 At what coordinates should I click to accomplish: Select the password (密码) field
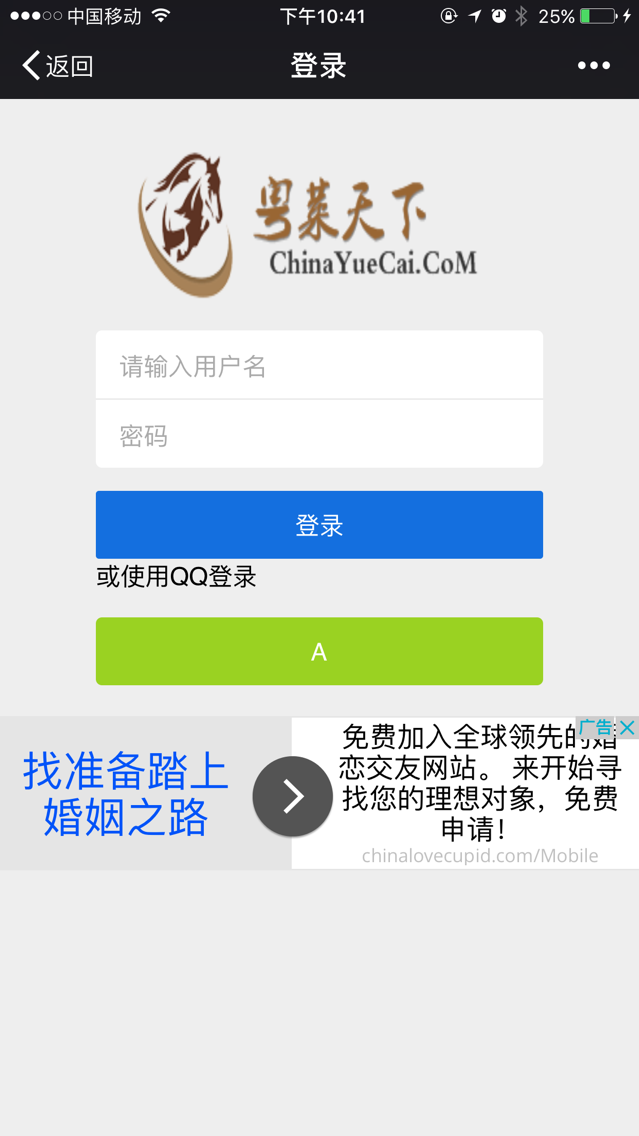(319, 435)
